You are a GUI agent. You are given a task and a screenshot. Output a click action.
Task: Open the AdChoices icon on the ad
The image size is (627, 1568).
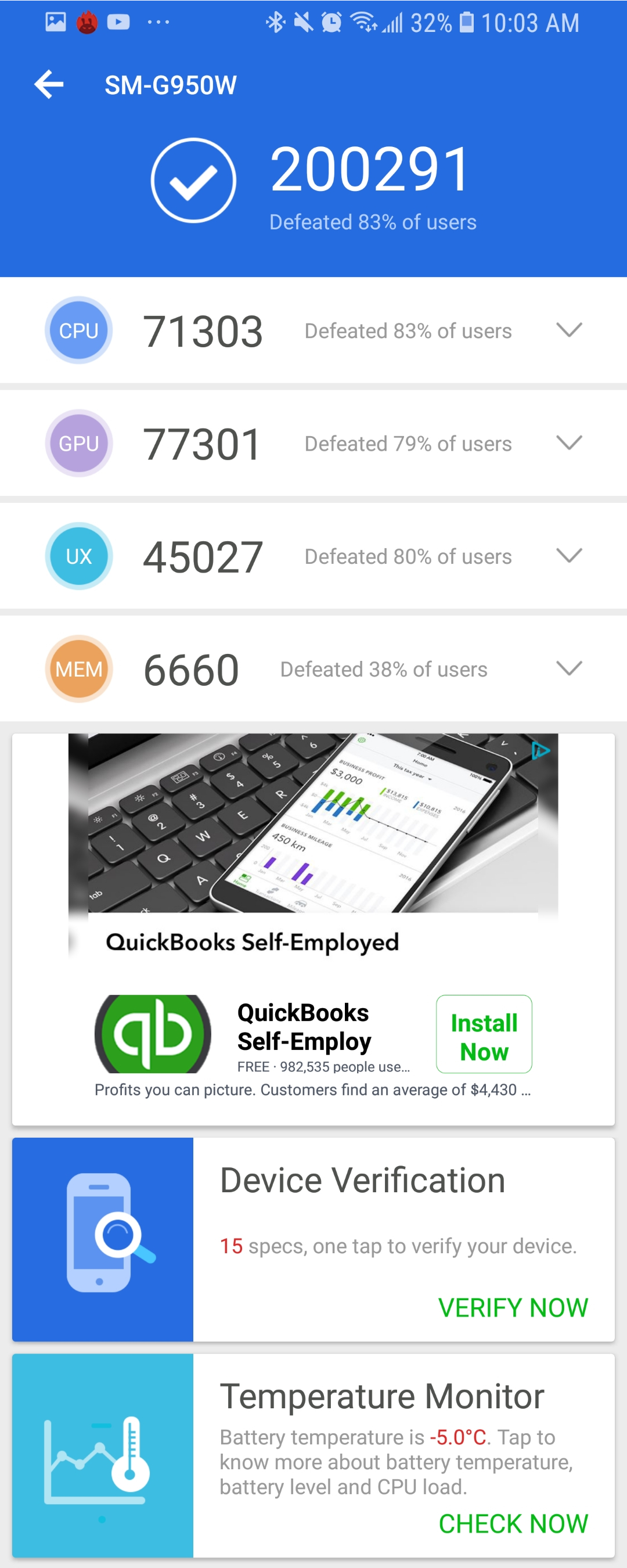(x=540, y=751)
